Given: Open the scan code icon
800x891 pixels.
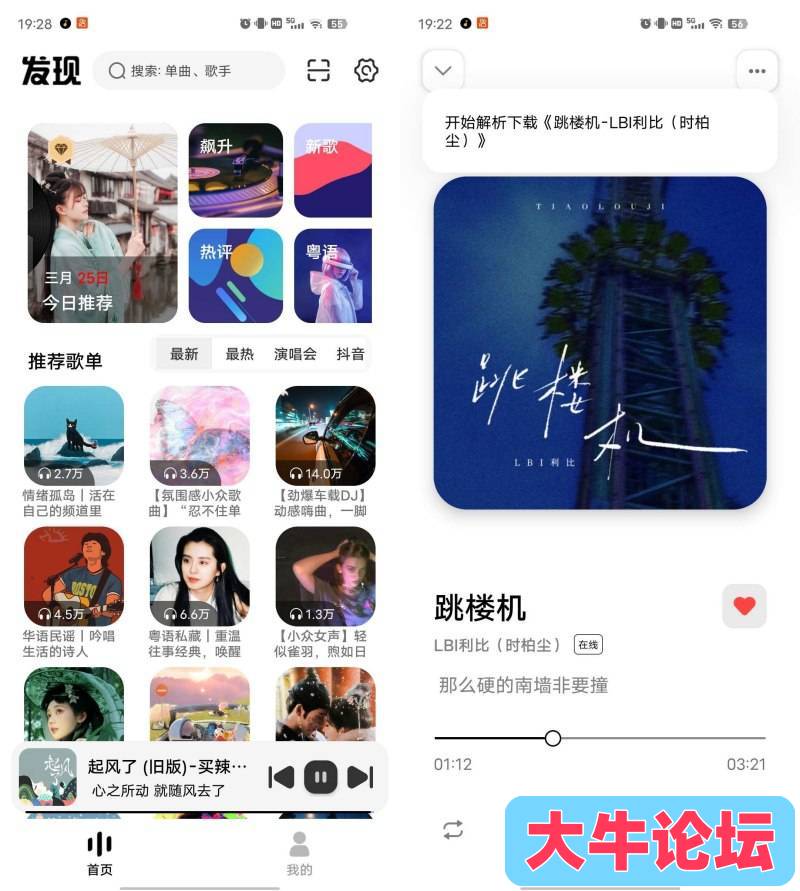Looking at the screenshot, I should click(x=318, y=70).
